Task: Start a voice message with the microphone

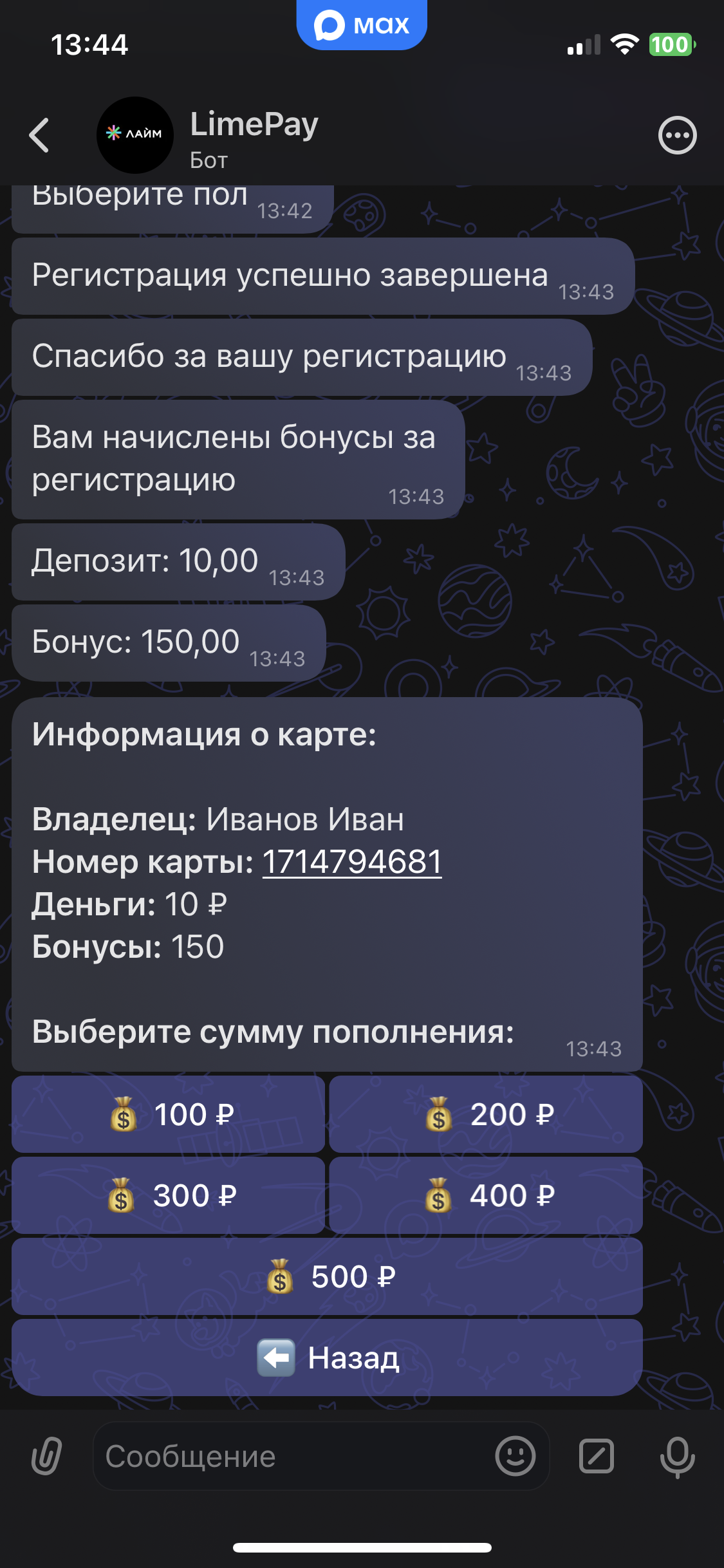Action: [x=677, y=1456]
